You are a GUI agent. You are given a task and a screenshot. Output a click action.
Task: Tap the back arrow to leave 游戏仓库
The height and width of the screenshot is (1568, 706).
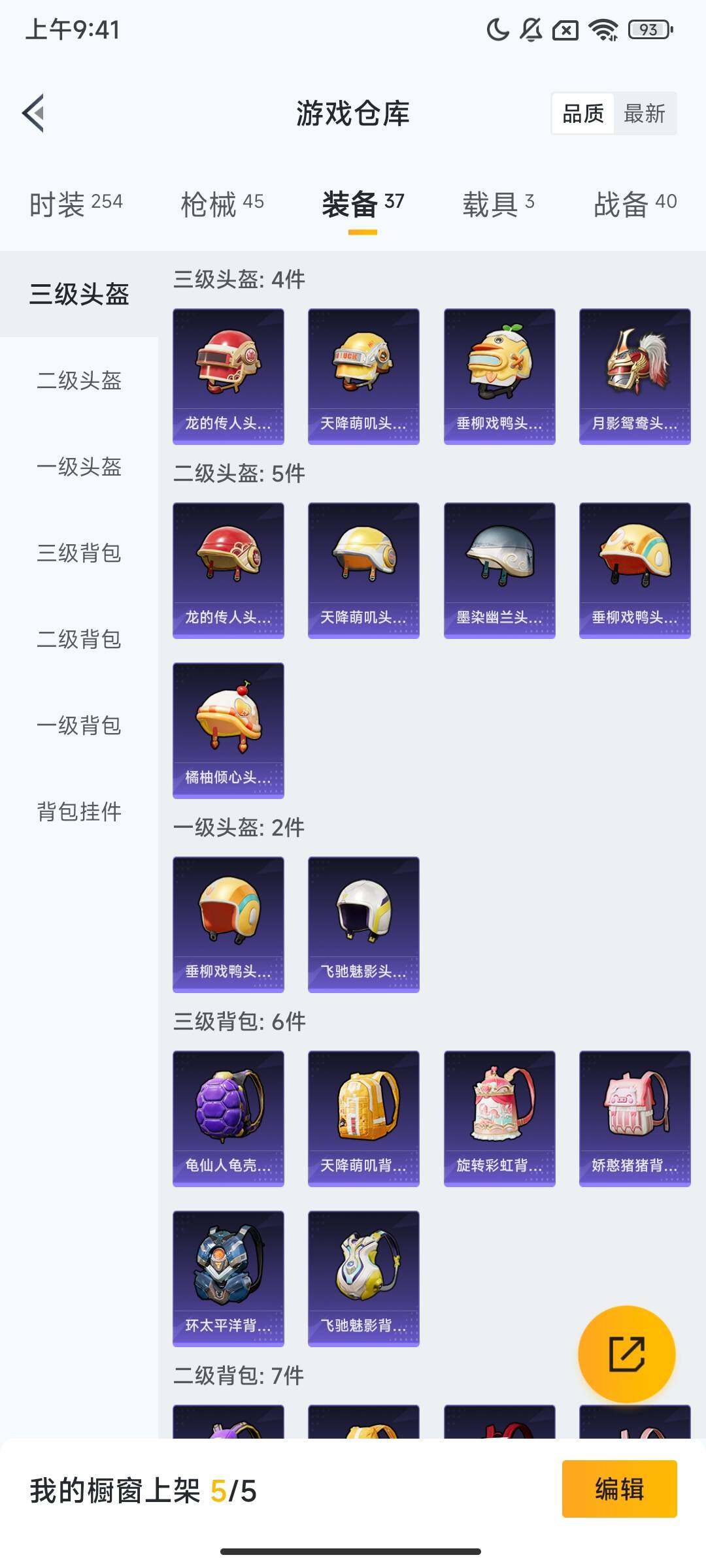tap(31, 113)
